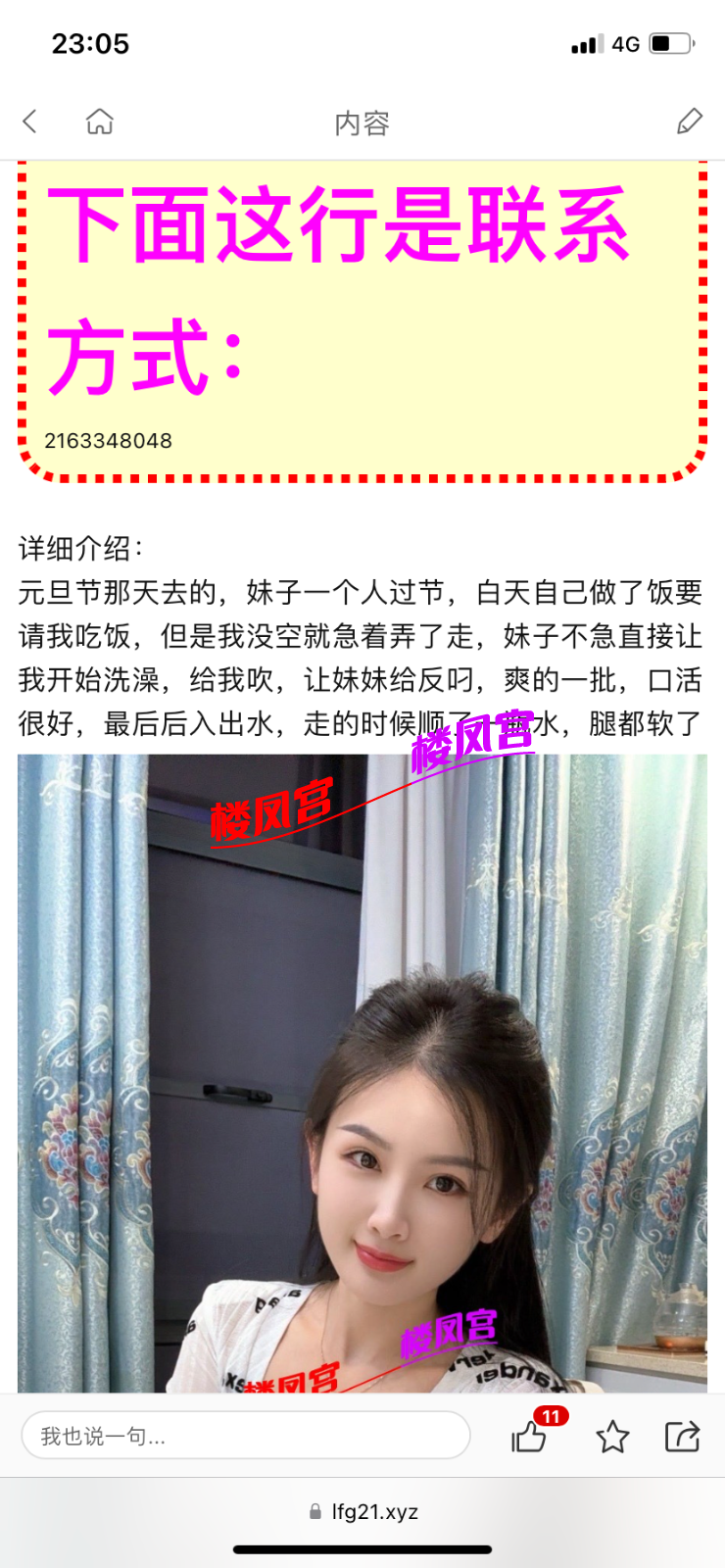Share this post

pos(682,1437)
